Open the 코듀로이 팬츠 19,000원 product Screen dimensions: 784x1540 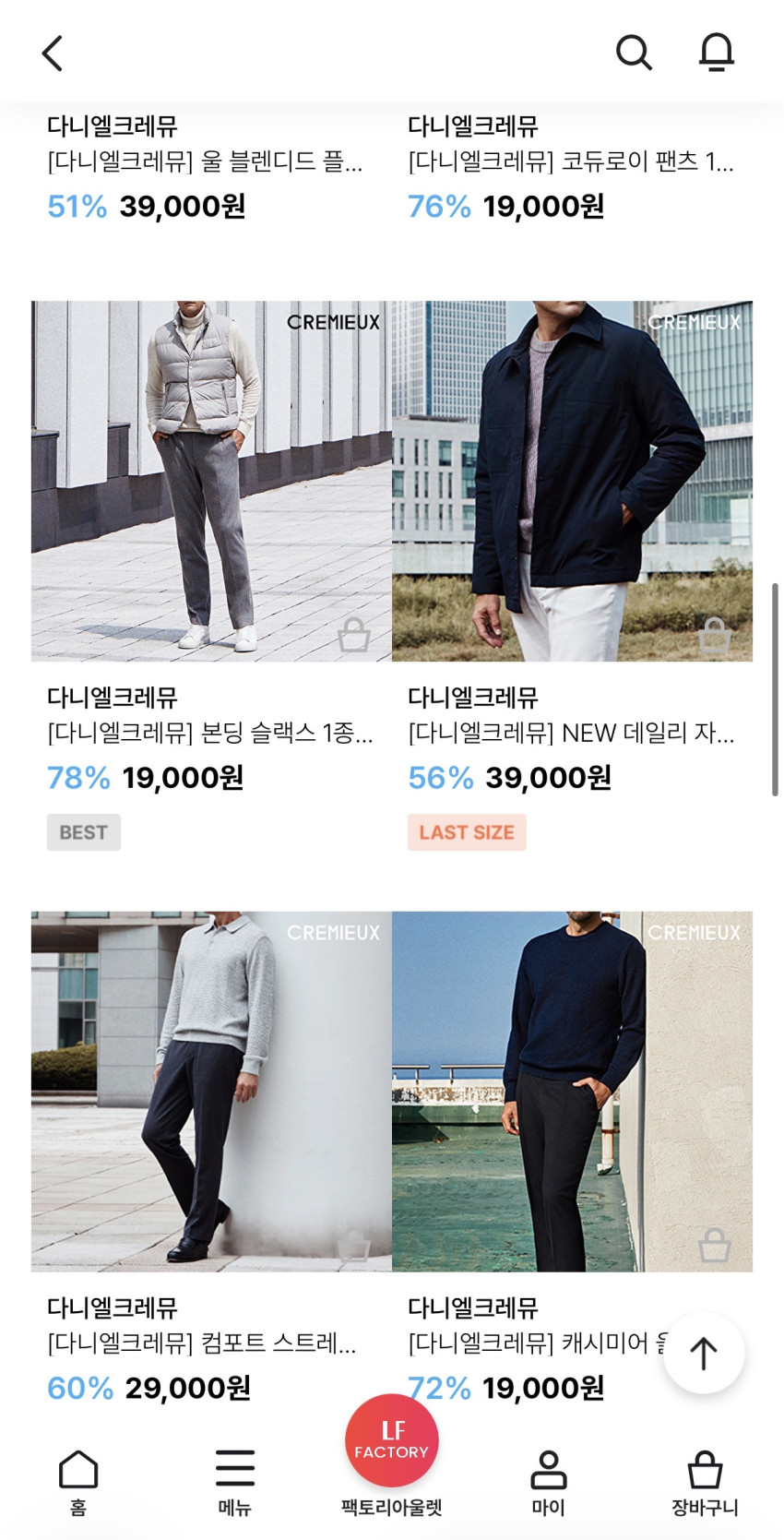[570, 162]
